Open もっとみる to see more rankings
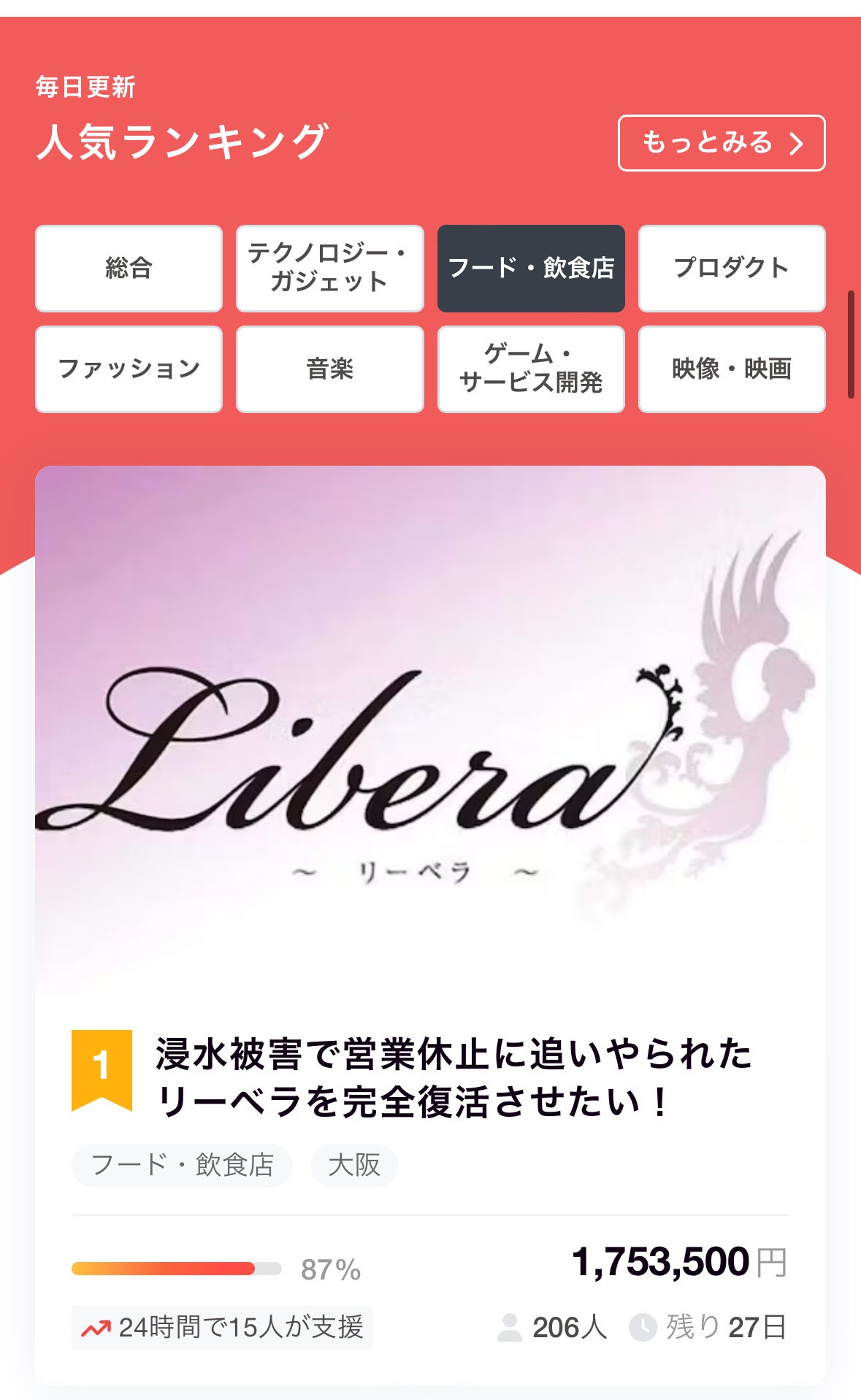Image resolution: width=861 pixels, height=1400 pixels. pyautogui.click(x=721, y=143)
